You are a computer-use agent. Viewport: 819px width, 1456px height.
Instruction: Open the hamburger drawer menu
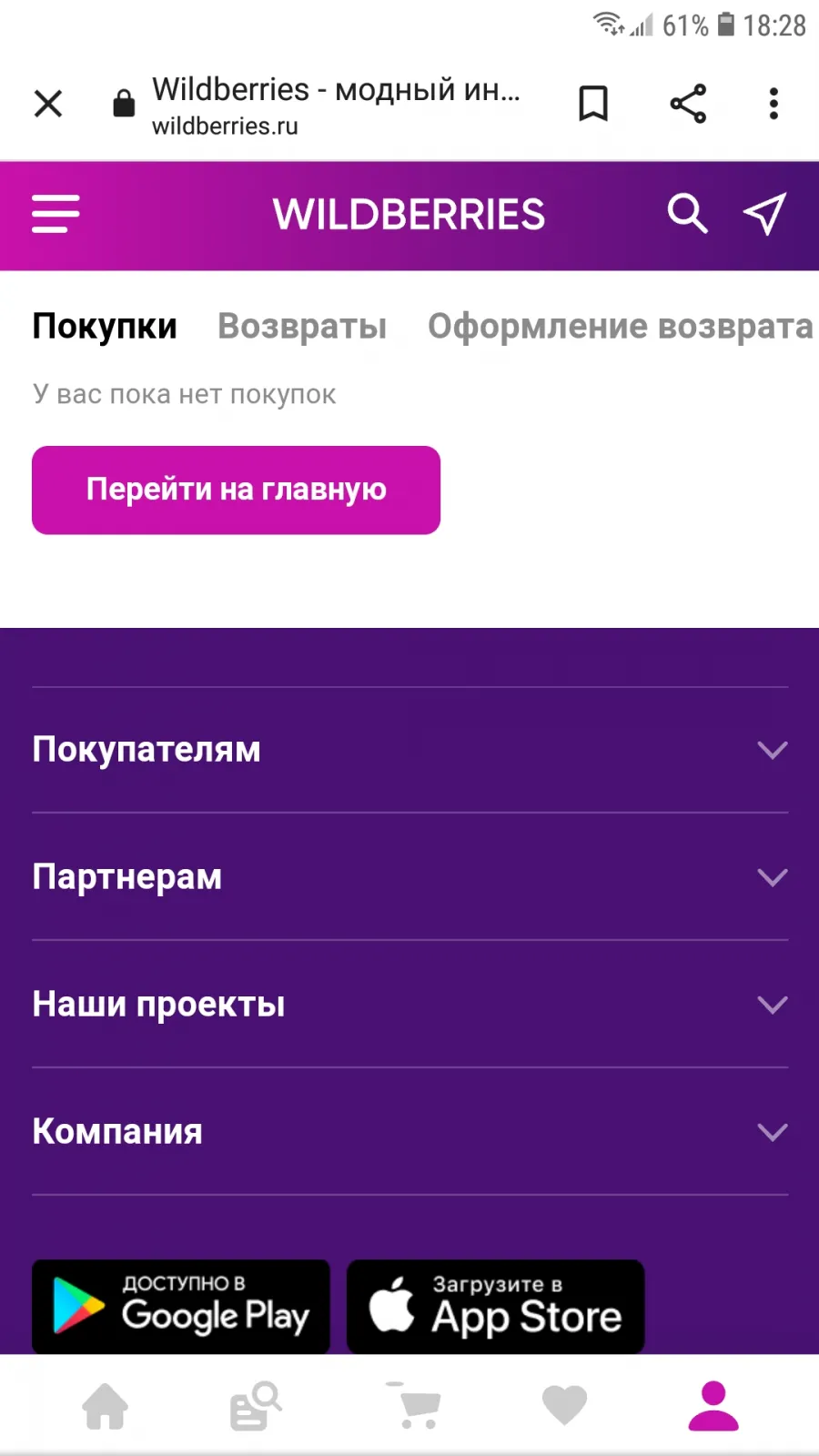tap(56, 215)
